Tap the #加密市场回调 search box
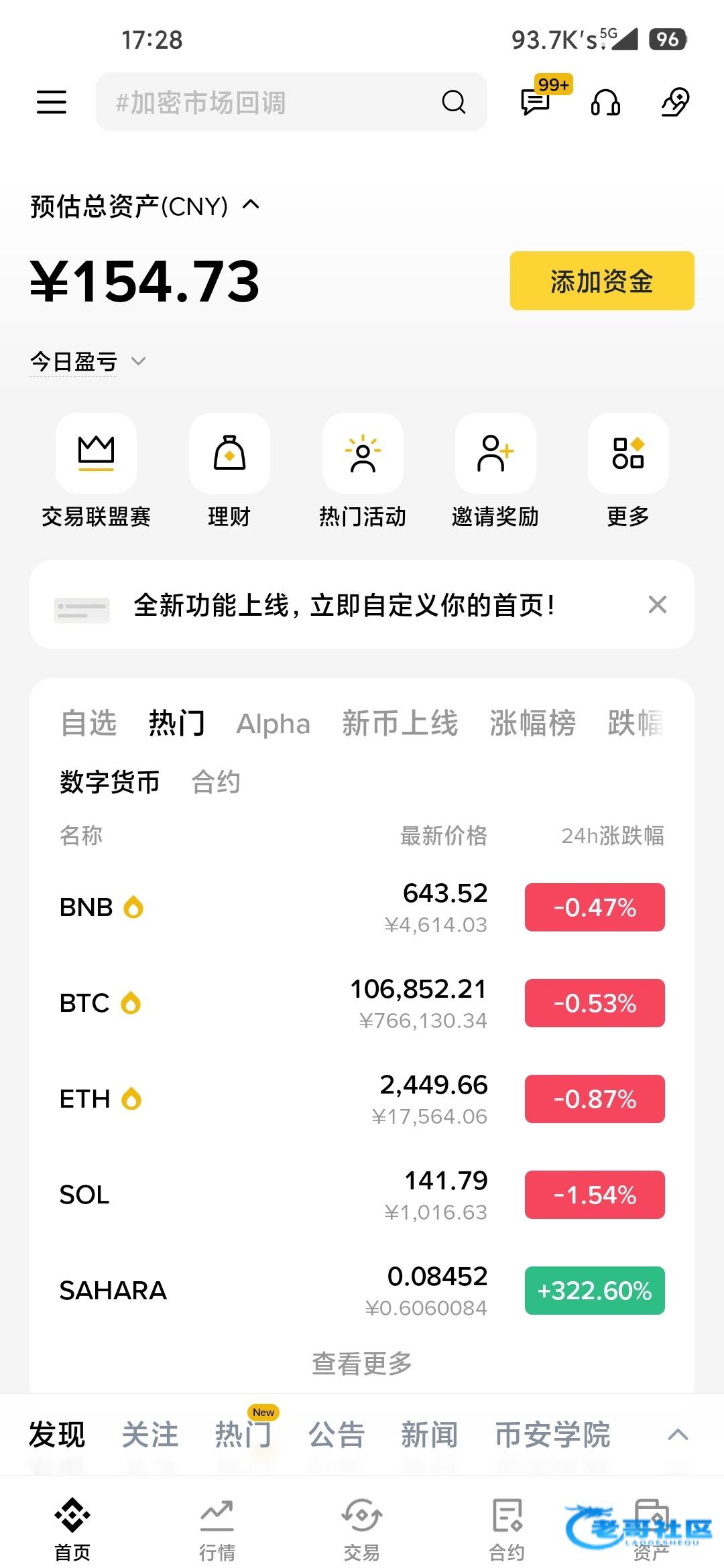This screenshot has height=1568, width=724. tap(291, 102)
